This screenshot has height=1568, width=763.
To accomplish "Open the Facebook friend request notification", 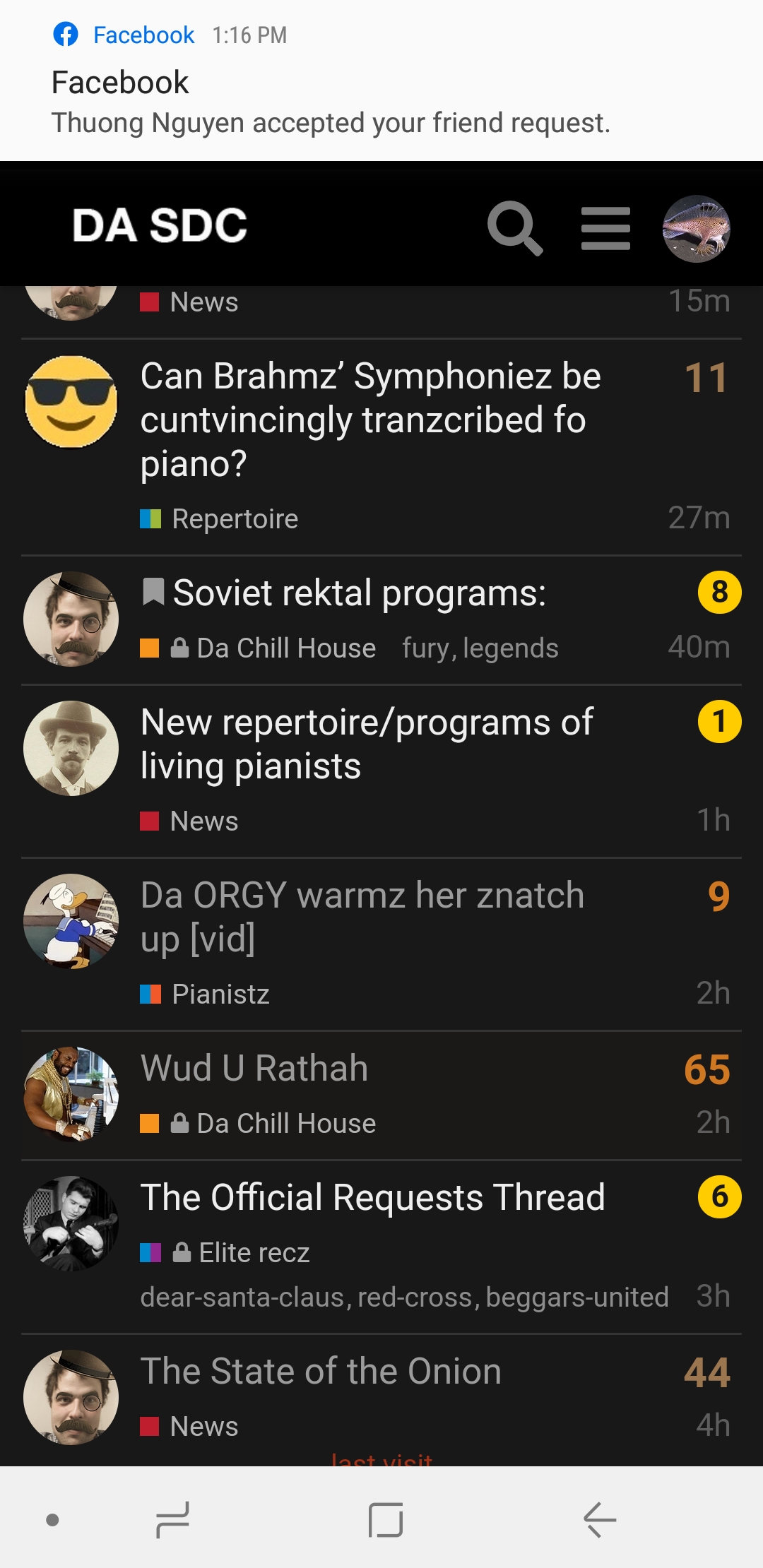I will click(x=381, y=81).
